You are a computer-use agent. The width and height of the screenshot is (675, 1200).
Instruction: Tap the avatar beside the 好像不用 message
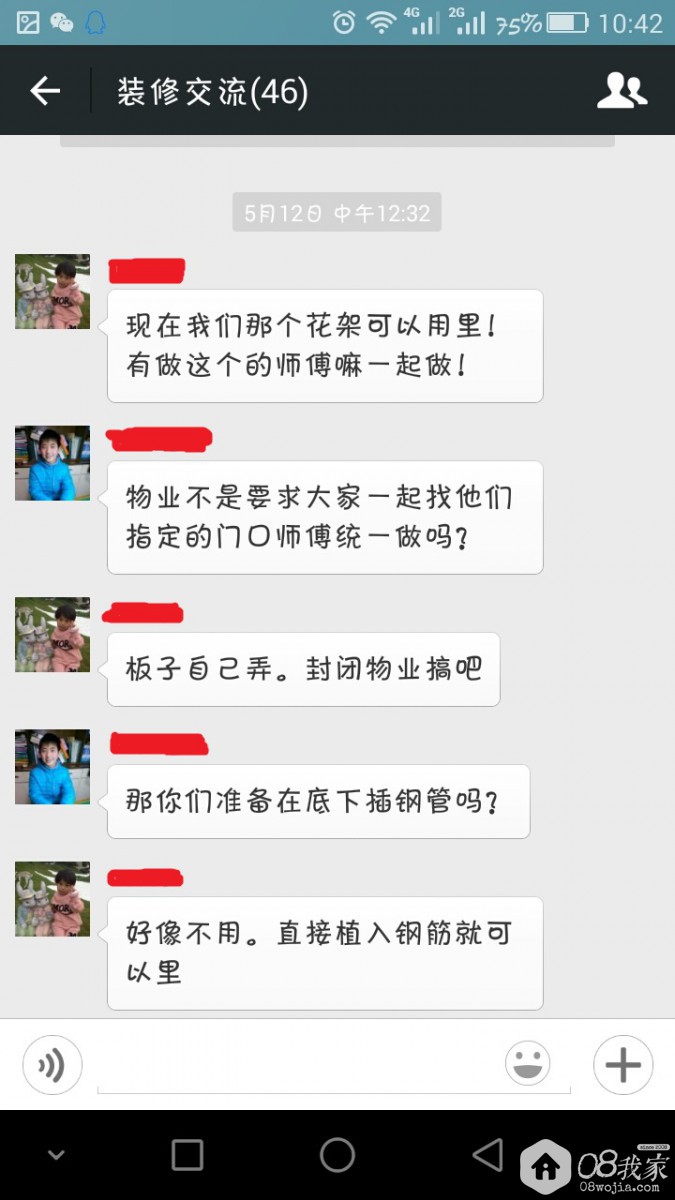click(52, 899)
